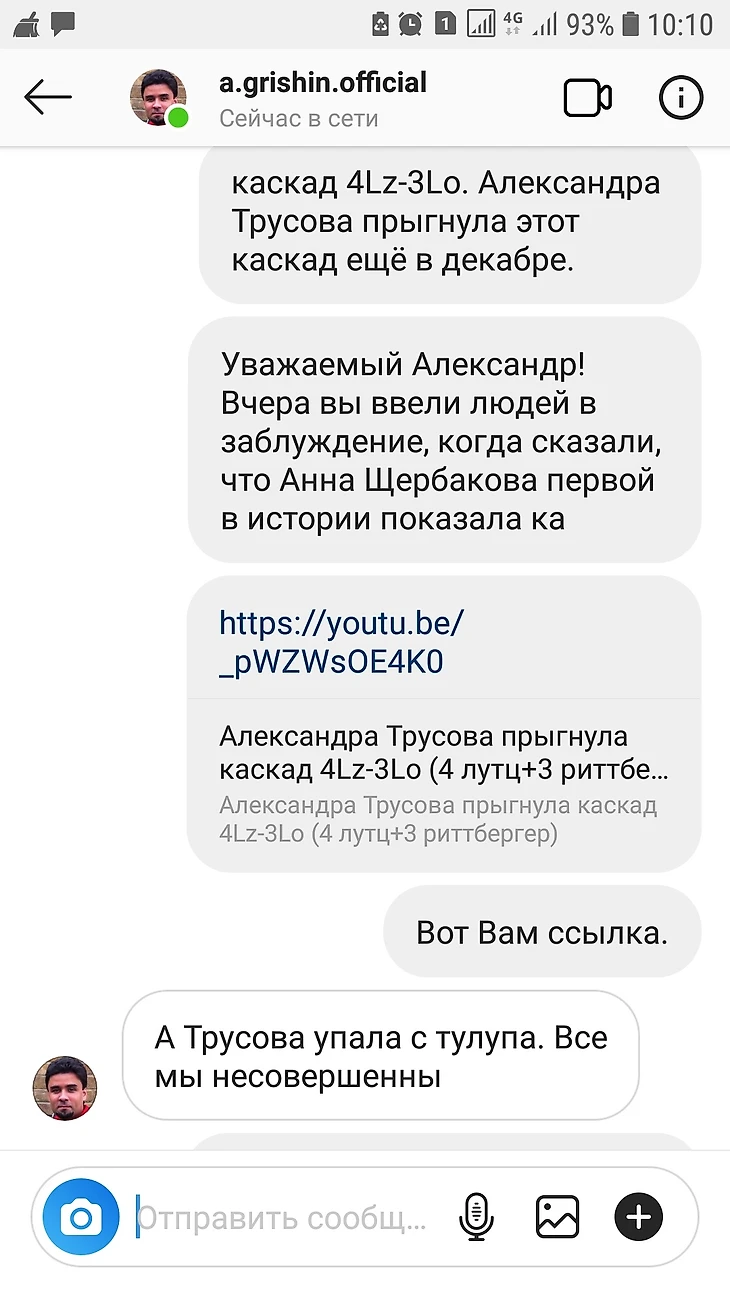Open camera to send a photo
Viewport: 730px width, 1298px height.
pyautogui.click(x=80, y=1217)
